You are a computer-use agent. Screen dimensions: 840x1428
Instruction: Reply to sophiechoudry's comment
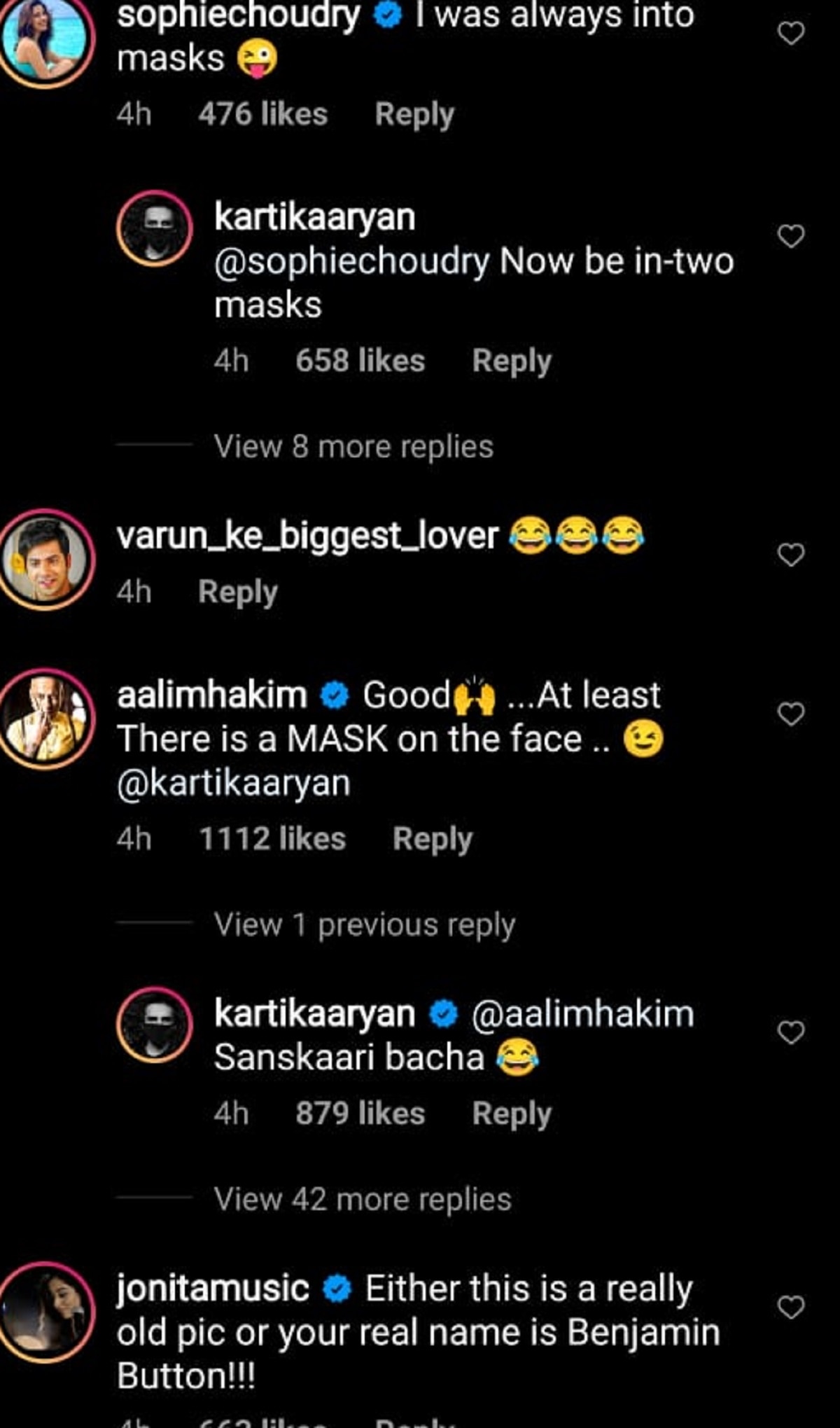pos(414,114)
